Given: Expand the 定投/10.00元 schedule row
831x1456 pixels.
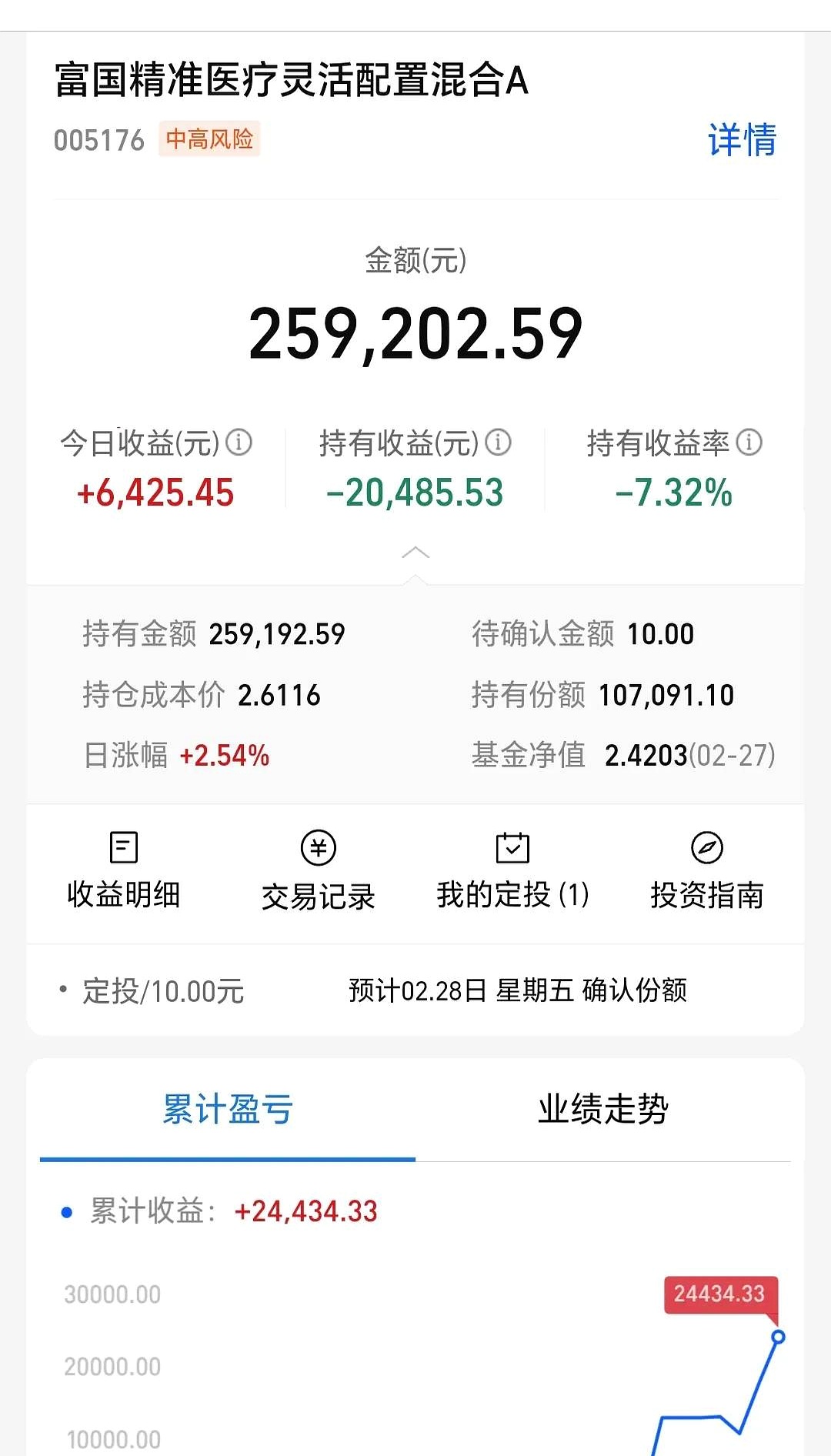Looking at the screenshot, I should [415, 993].
